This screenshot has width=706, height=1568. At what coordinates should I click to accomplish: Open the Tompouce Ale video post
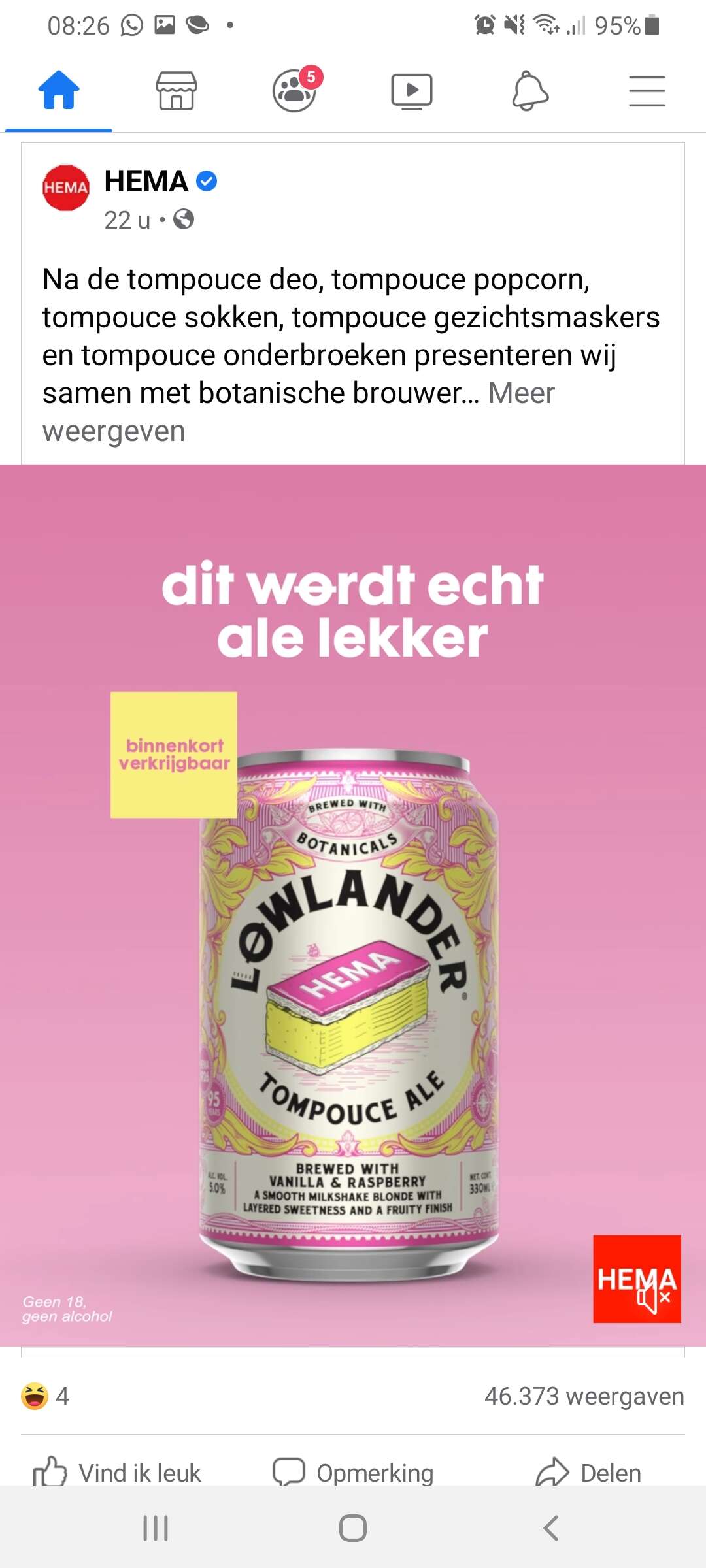(x=353, y=905)
